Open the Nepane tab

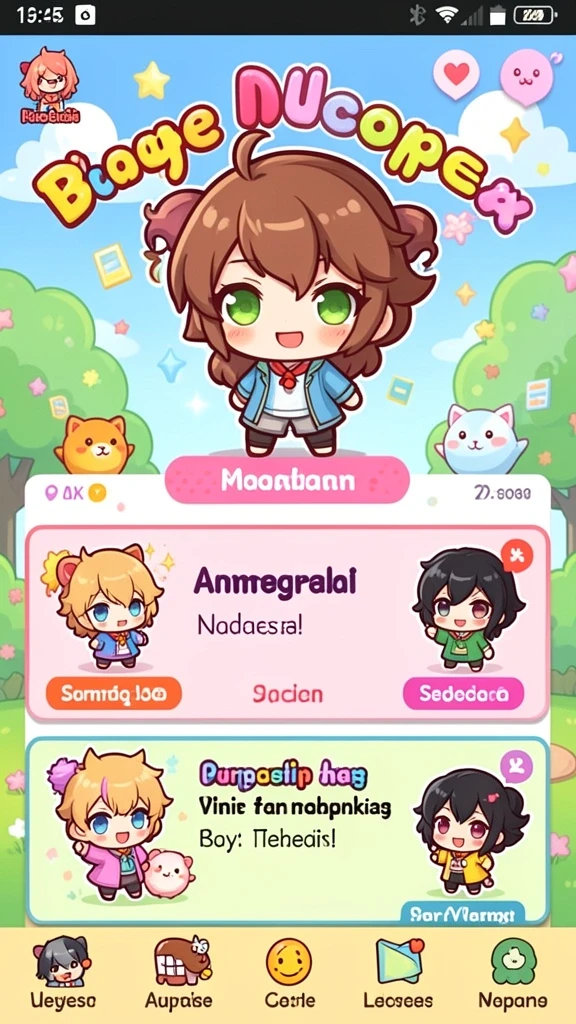coord(513,972)
